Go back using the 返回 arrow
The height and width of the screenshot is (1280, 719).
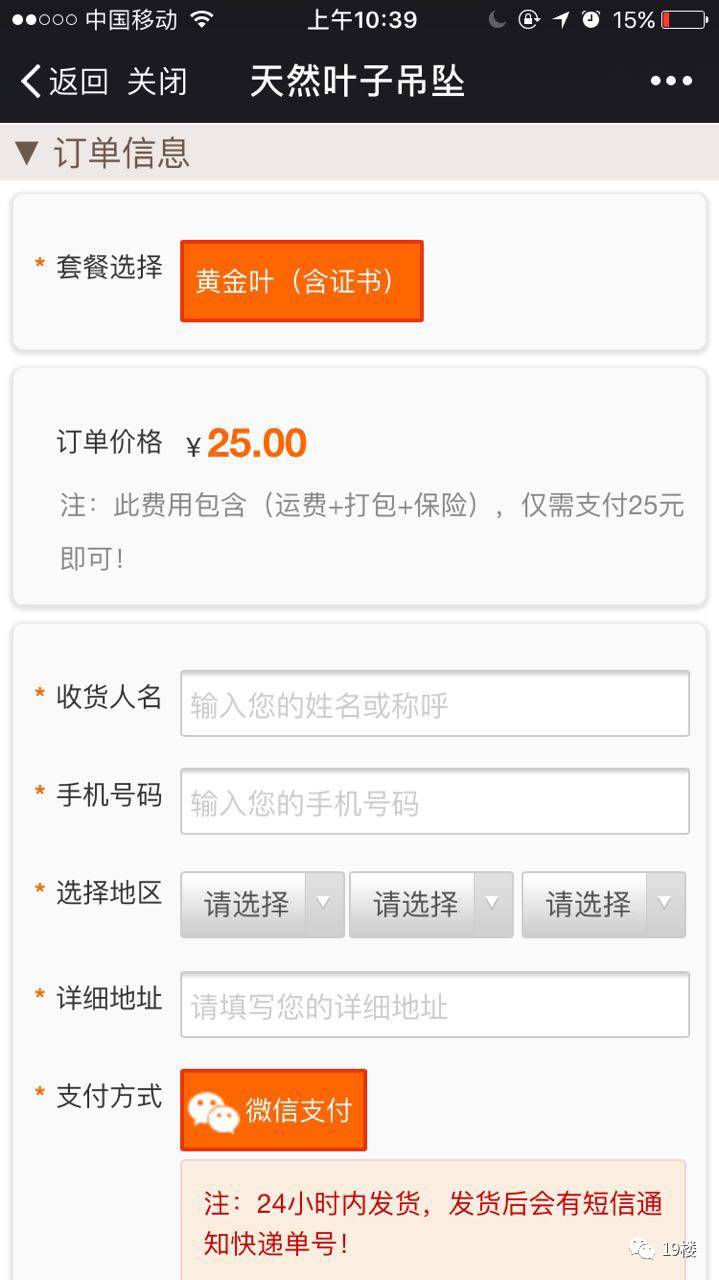pyautogui.click(x=64, y=82)
